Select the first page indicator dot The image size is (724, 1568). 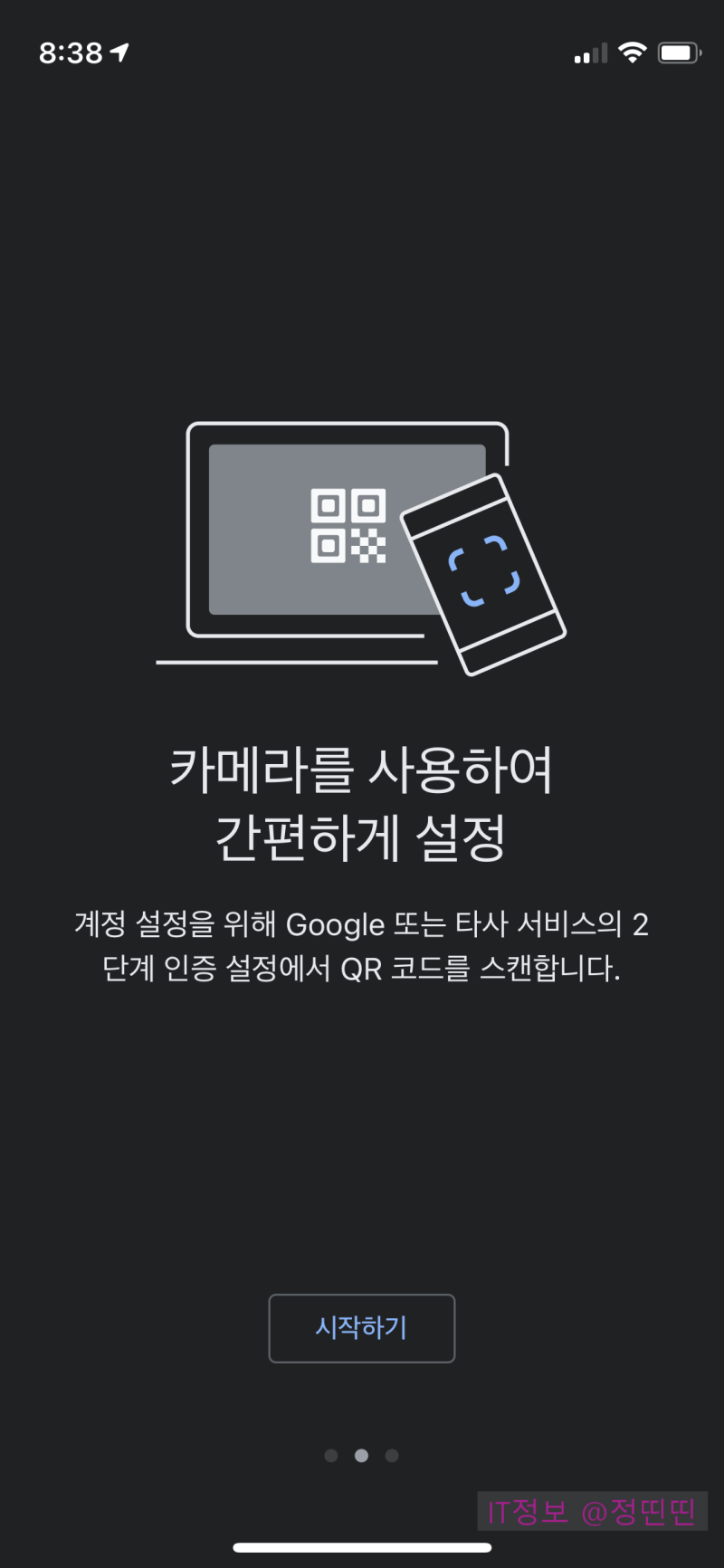(x=331, y=1455)
